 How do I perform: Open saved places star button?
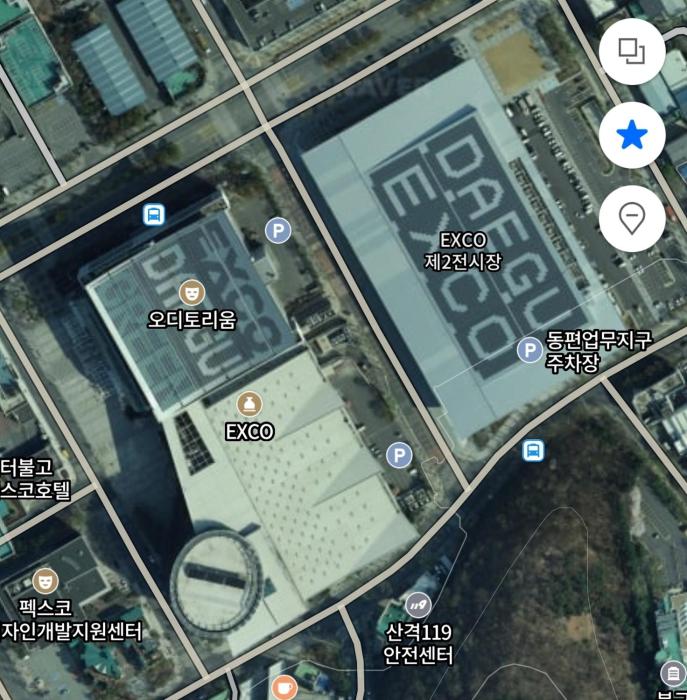(631, 134)
